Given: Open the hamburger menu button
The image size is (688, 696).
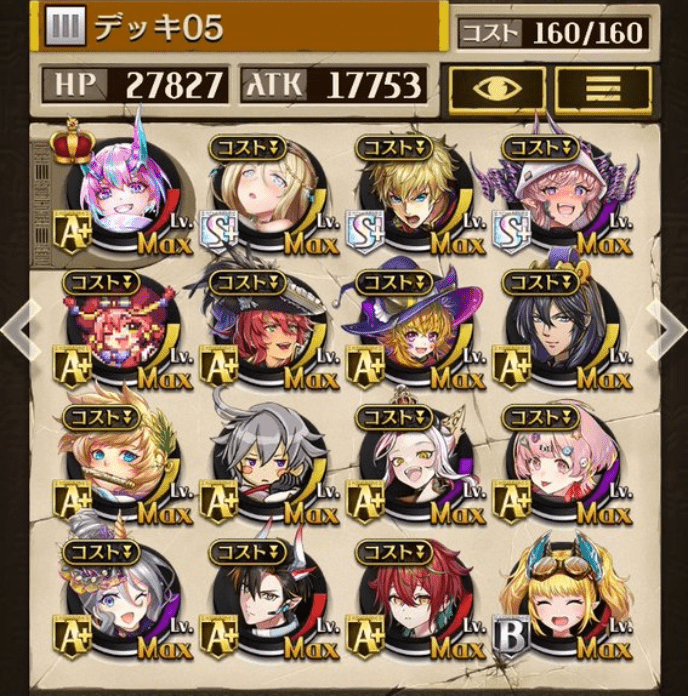Looking at the screenshot, I should tap(602, 88).
